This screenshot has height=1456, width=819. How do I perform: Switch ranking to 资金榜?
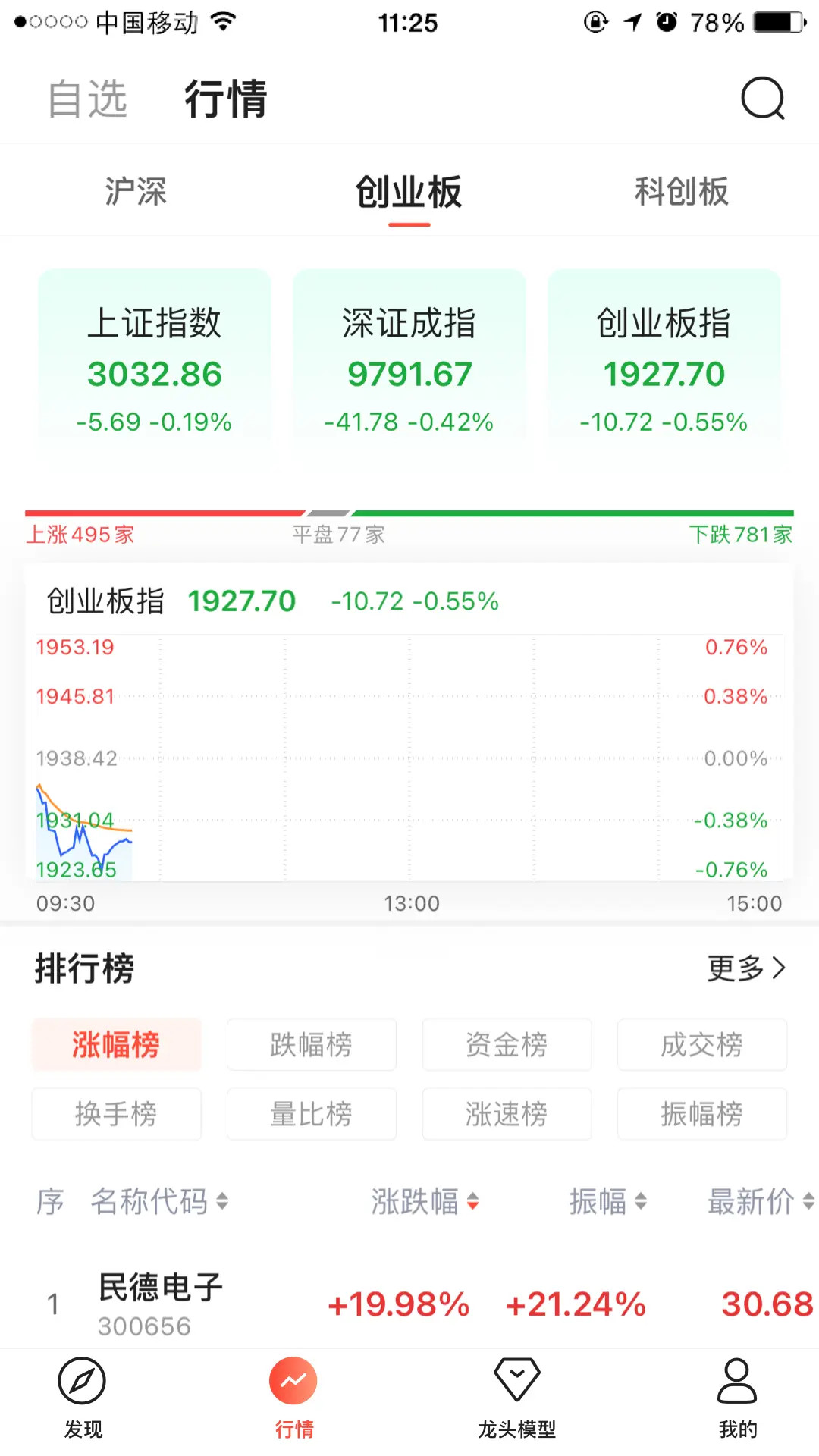pyautogui.click(x=507, y=1044)
